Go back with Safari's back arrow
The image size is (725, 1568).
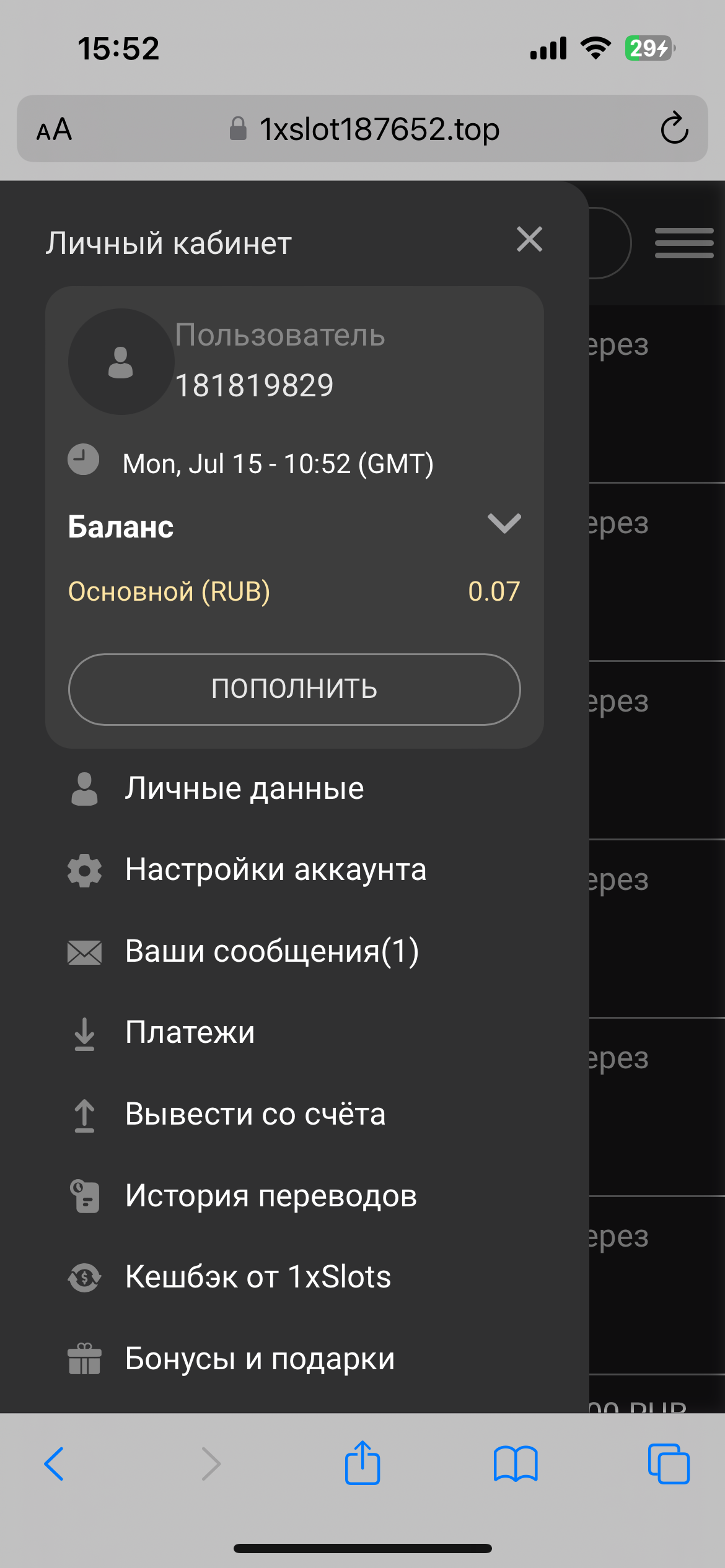(55, 1464)
